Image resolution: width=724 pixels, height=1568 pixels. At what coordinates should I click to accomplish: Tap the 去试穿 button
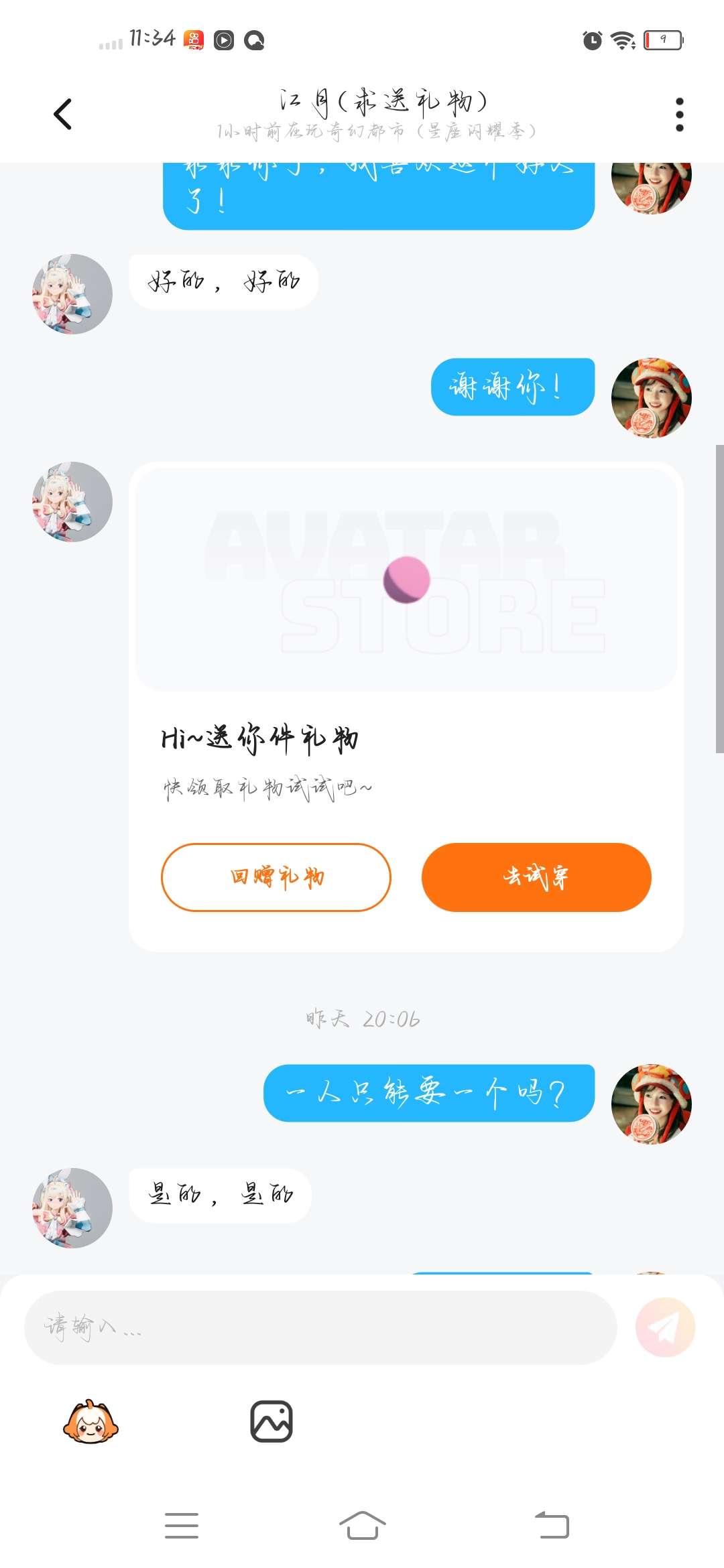click(536, 877)
